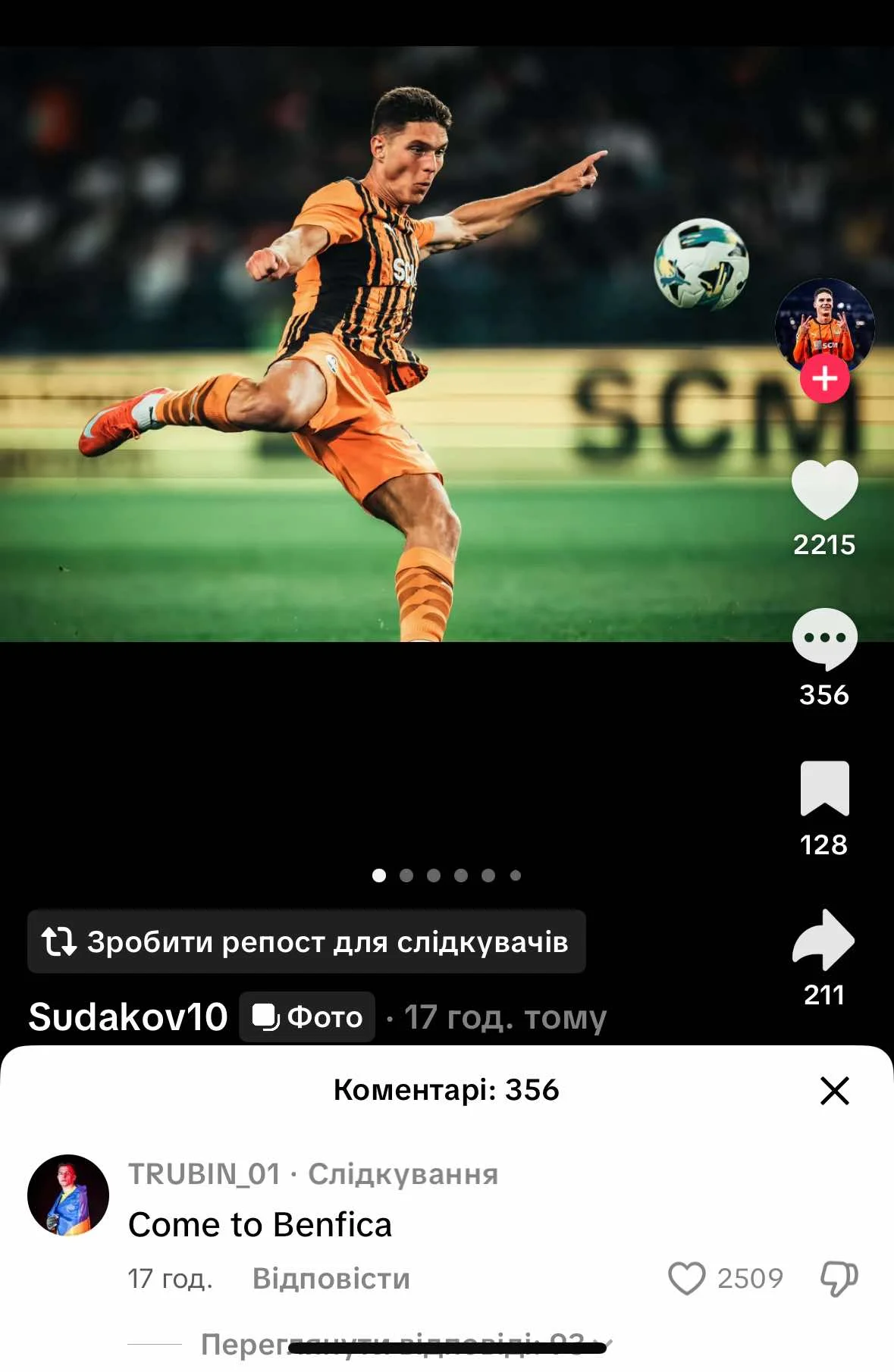Expand replies under TRUBIN_01's comment
Viewport: 894px width, 1372px height.
[x=402, y=1344]
